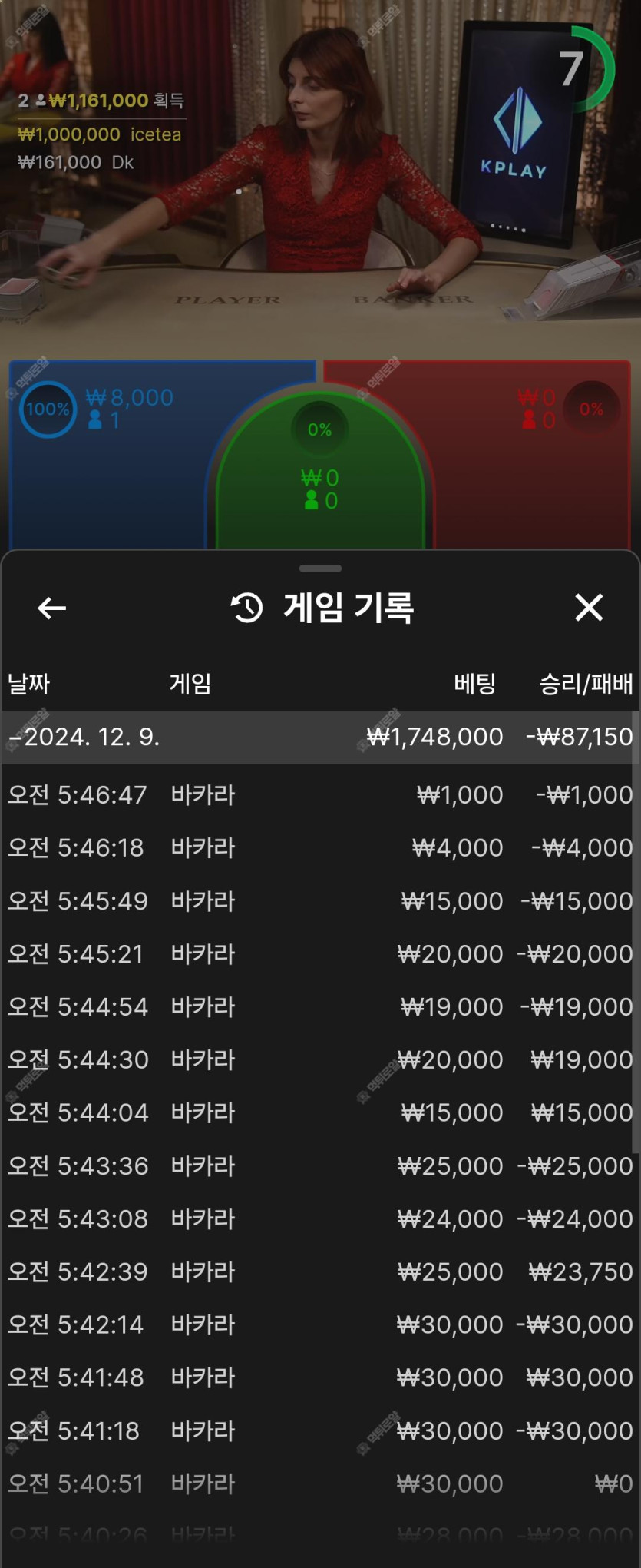The height and width of the screenshot is (1568, 641).
Task: View the 5:44:04 game details
Action: point(319,1112)
